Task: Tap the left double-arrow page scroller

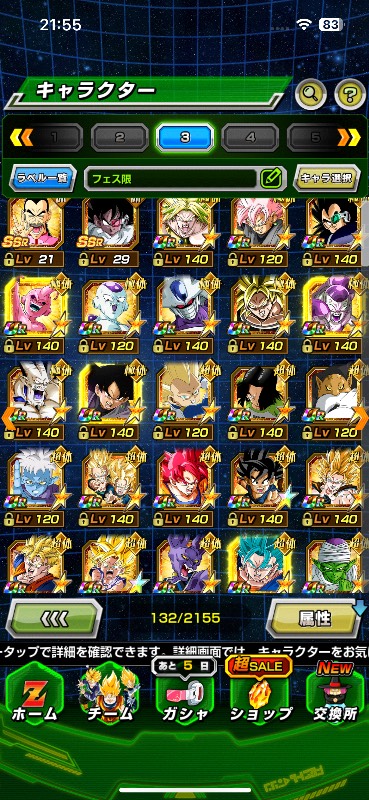Action: [x=20, y=137]
